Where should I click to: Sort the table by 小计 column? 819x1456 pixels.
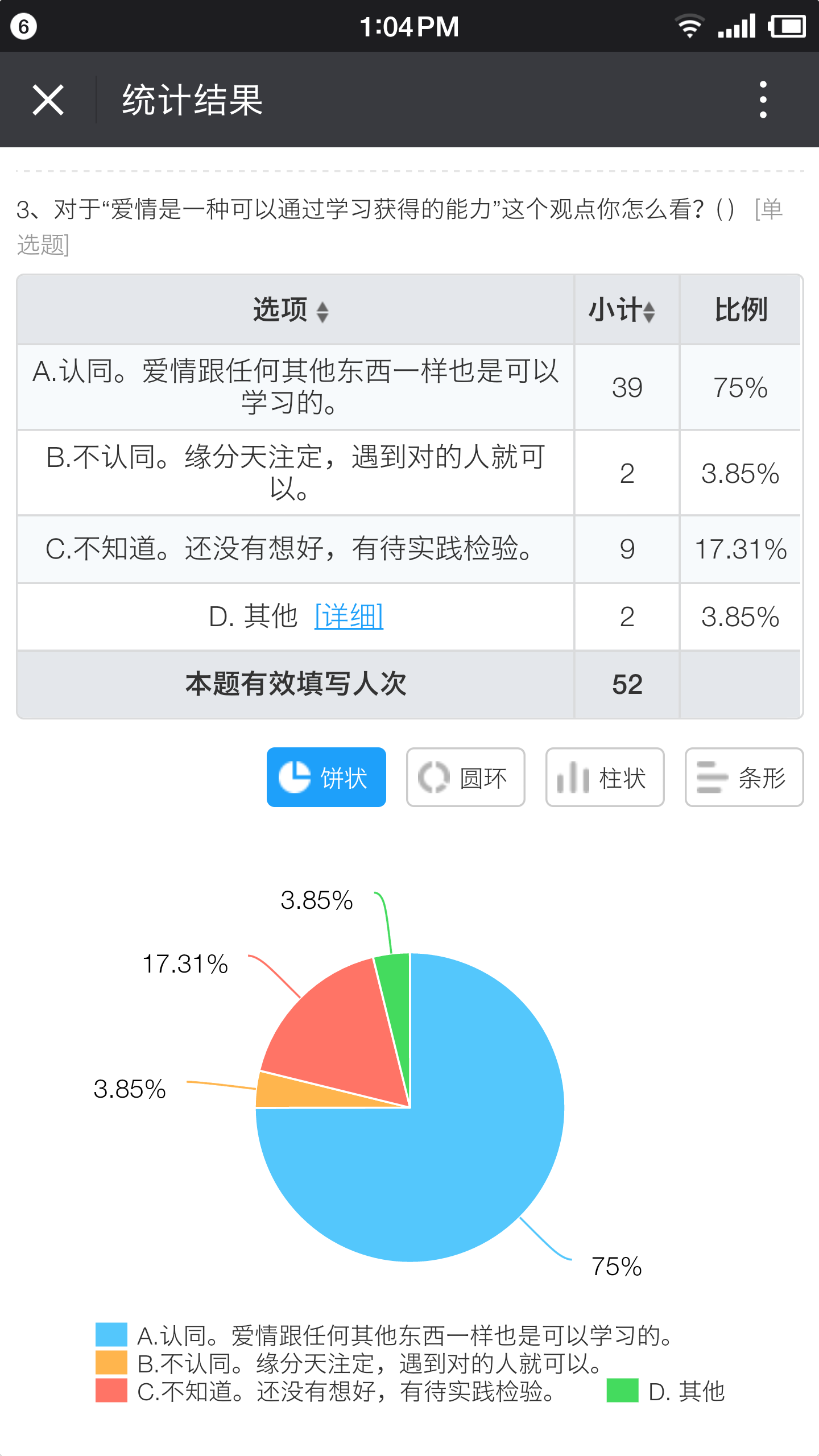(648, 311)
